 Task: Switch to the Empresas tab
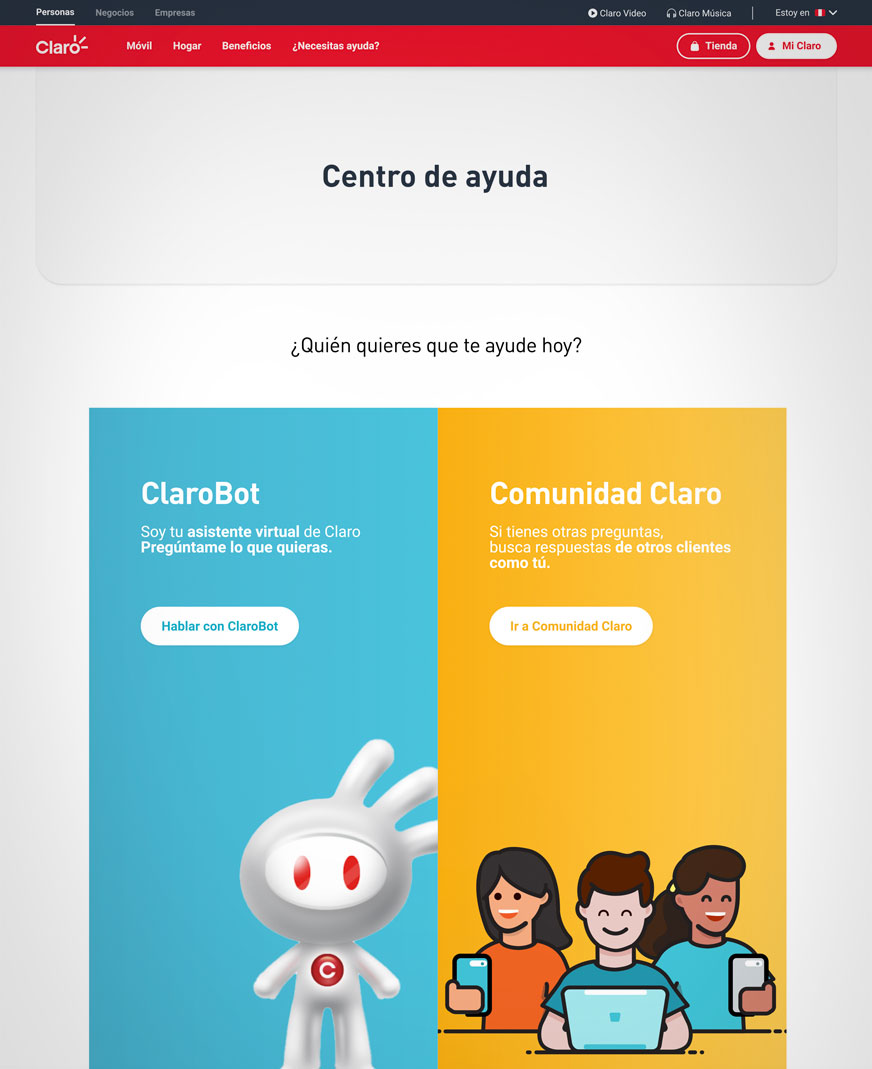175,13
